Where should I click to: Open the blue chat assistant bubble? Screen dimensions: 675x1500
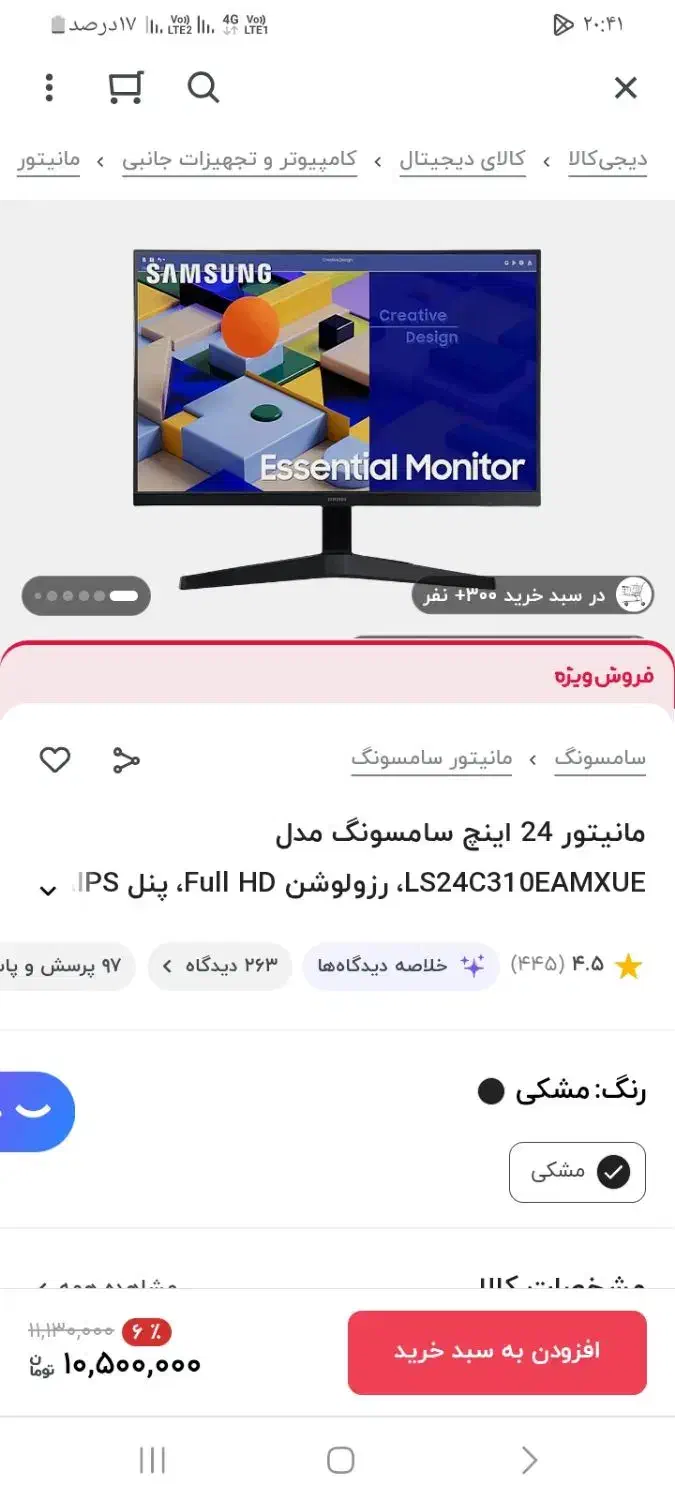(36, 1112)
